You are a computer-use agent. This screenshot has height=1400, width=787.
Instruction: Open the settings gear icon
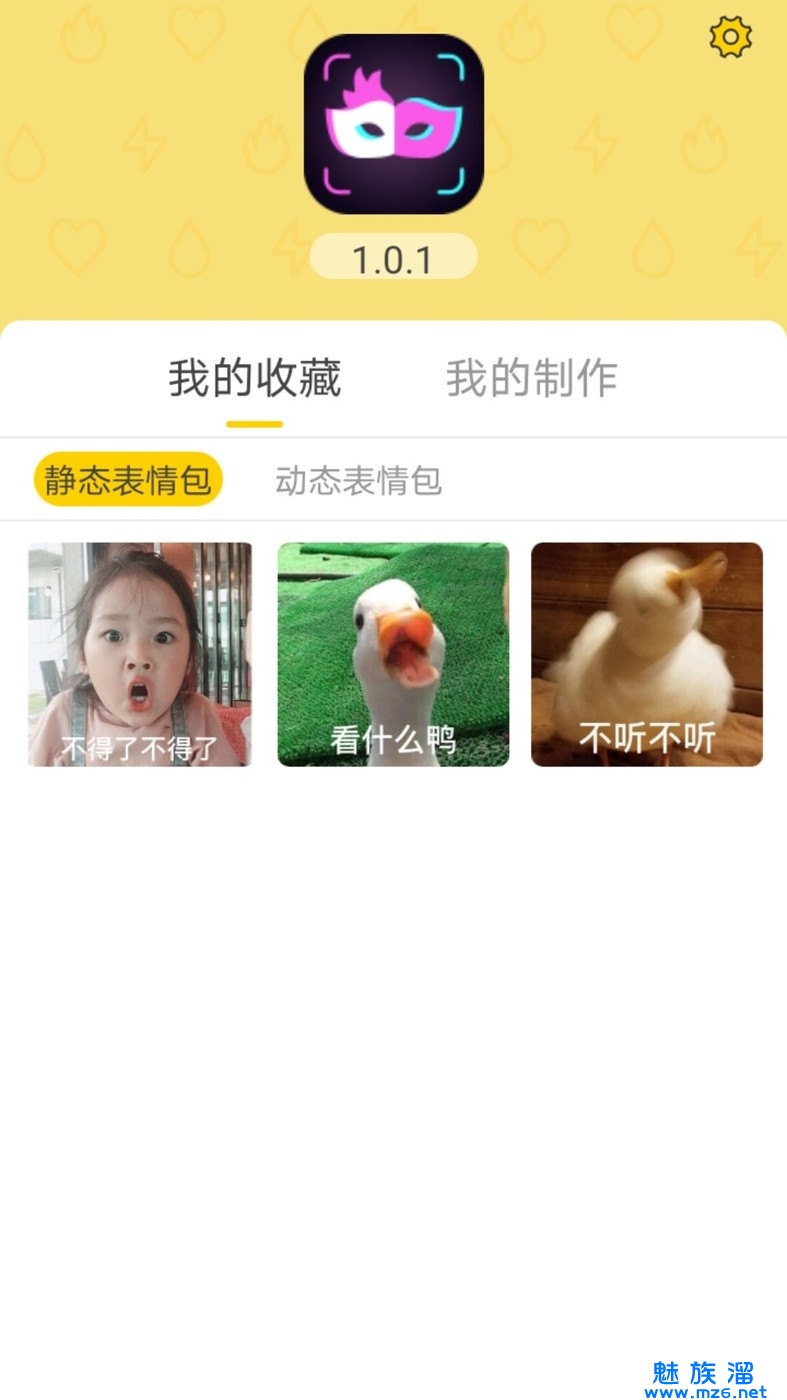730,38
